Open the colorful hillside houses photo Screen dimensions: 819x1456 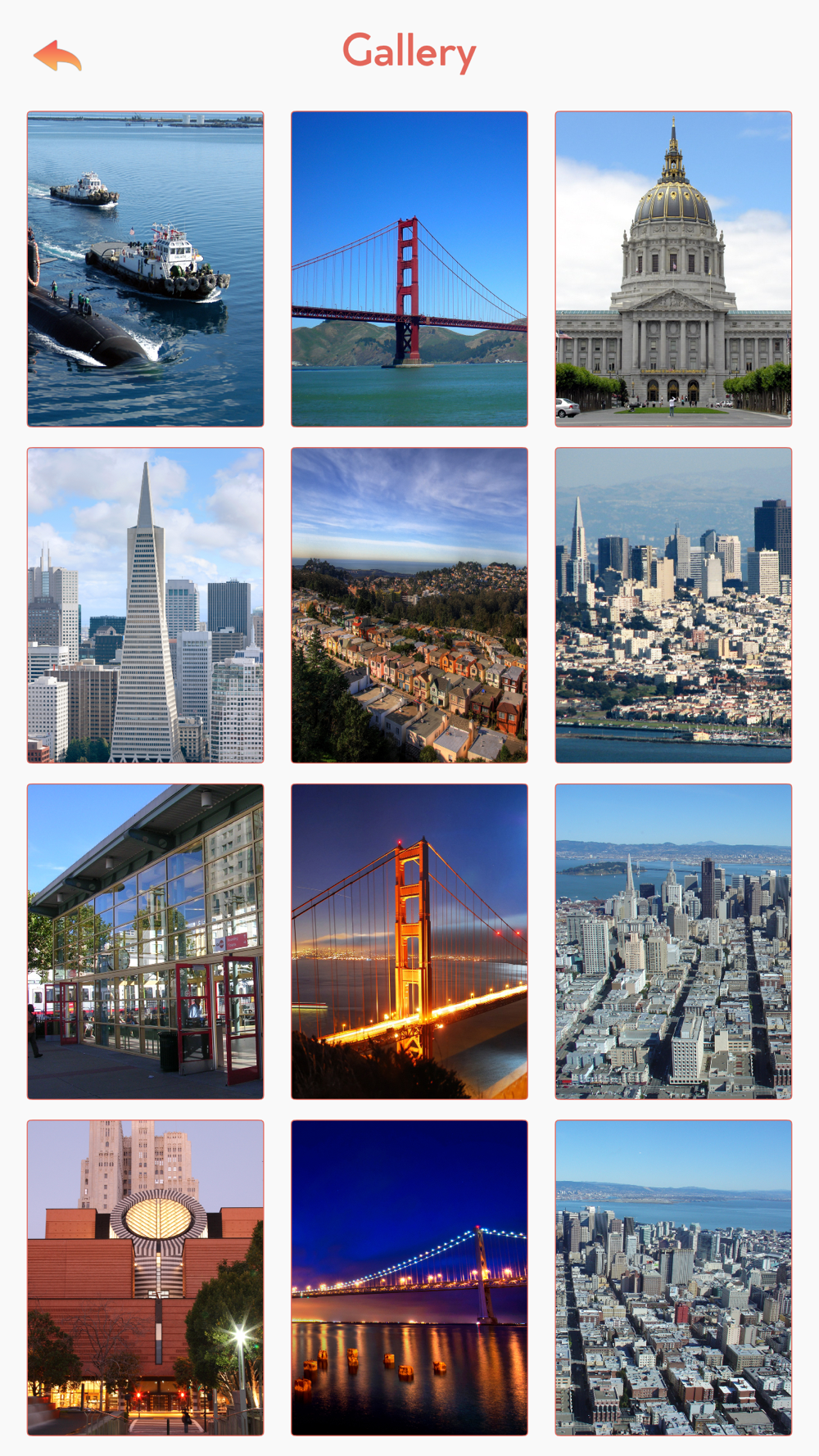[x=409, y=605]
